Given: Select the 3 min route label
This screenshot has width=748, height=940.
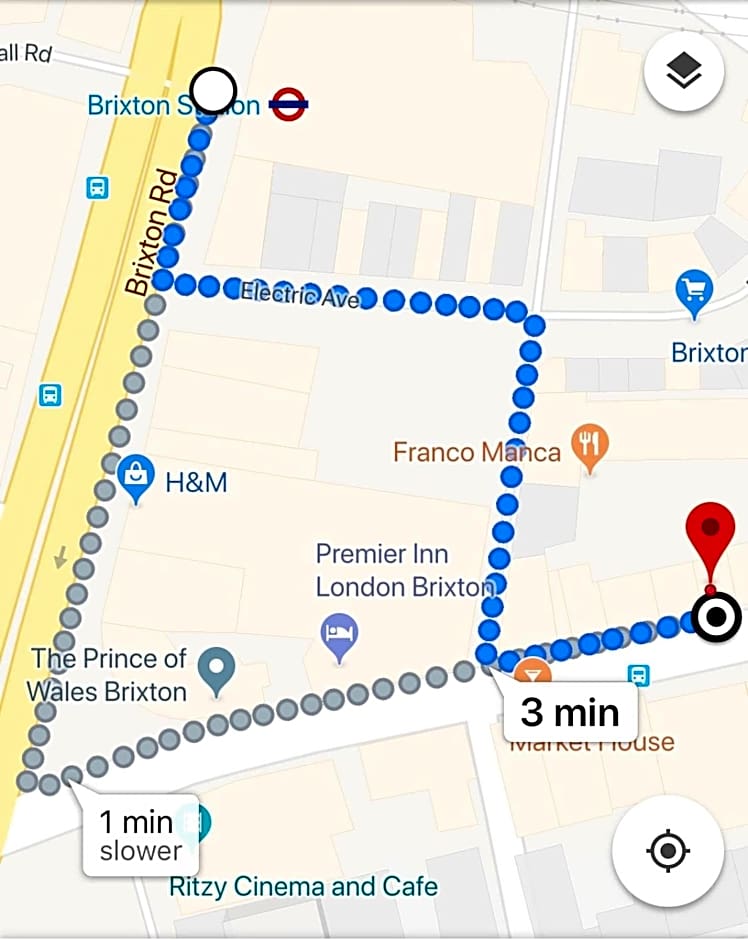Looking at the screenshot, I should [570, 713].
